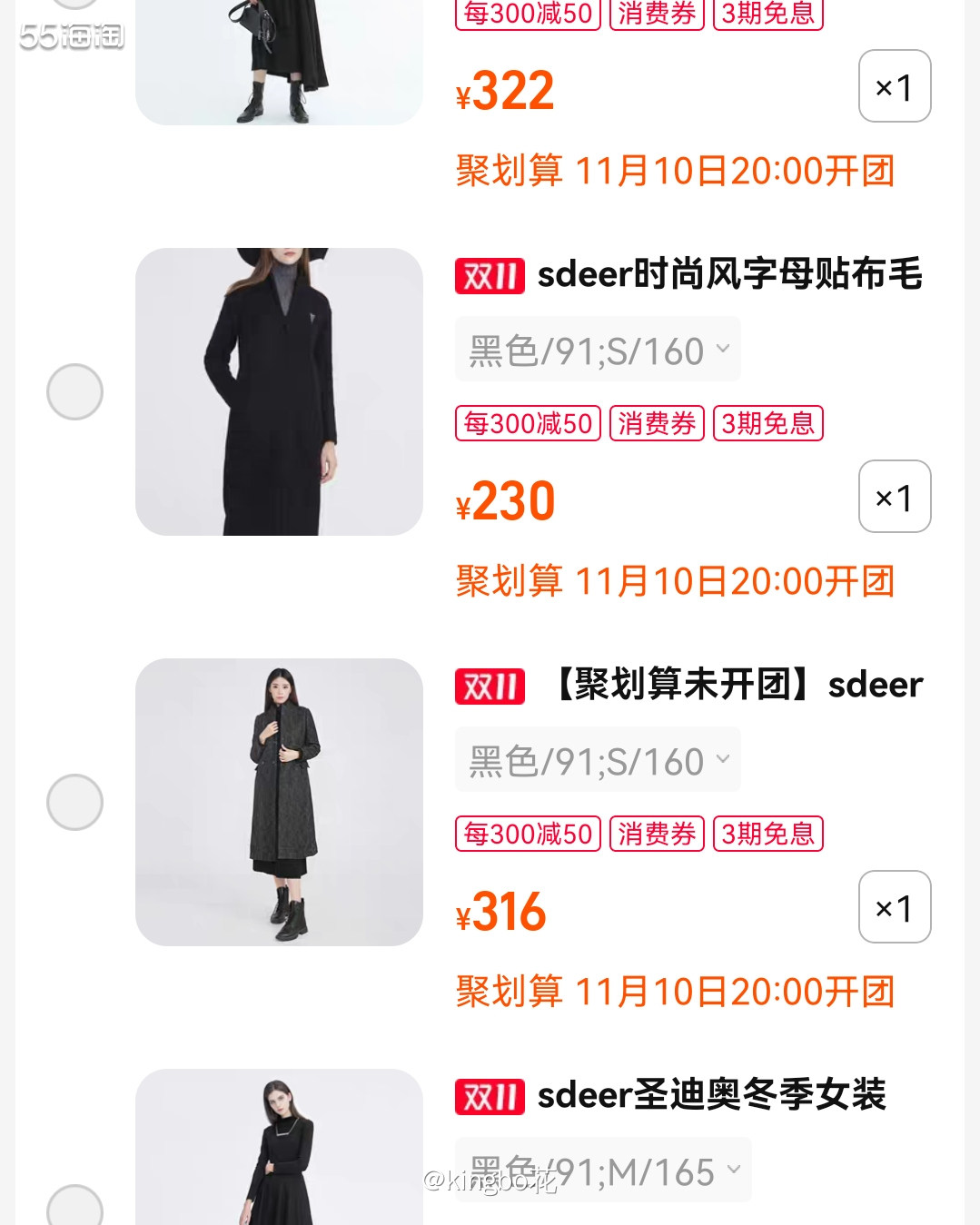Click the 每300减50 tag on the topmost item

527,15
